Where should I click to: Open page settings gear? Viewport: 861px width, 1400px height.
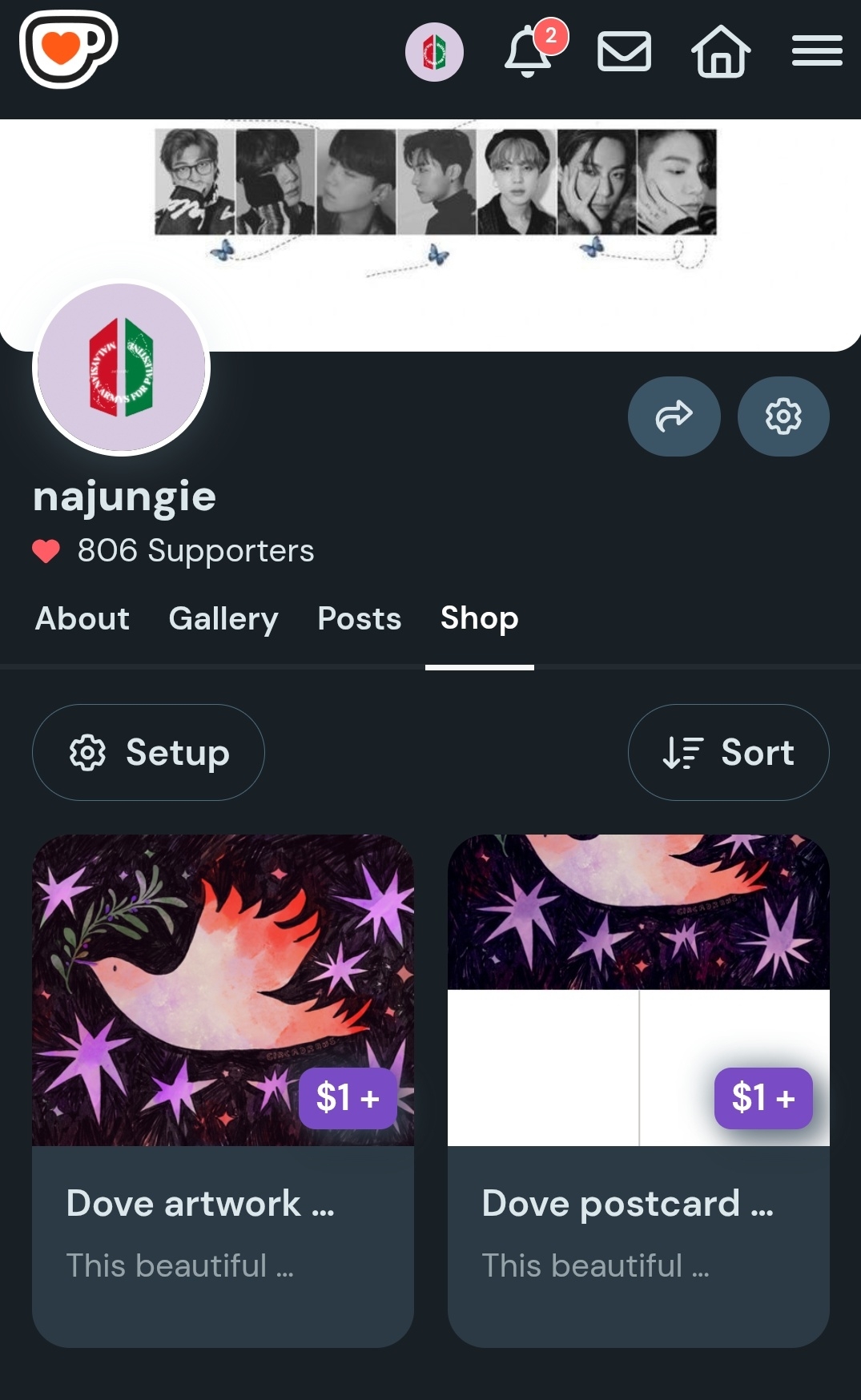(783, 416)
